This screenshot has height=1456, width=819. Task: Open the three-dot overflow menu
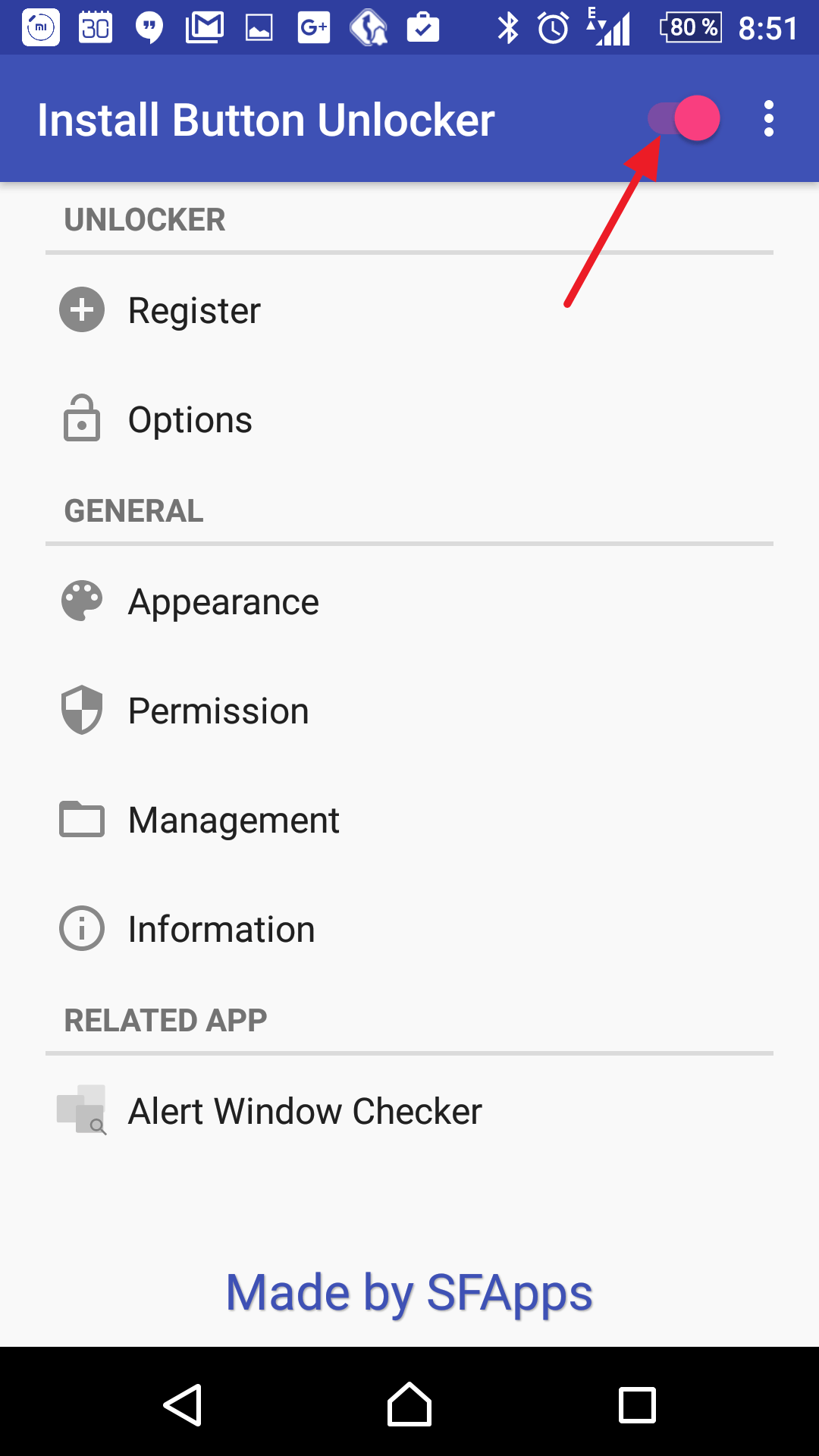[x=769, y=119]
